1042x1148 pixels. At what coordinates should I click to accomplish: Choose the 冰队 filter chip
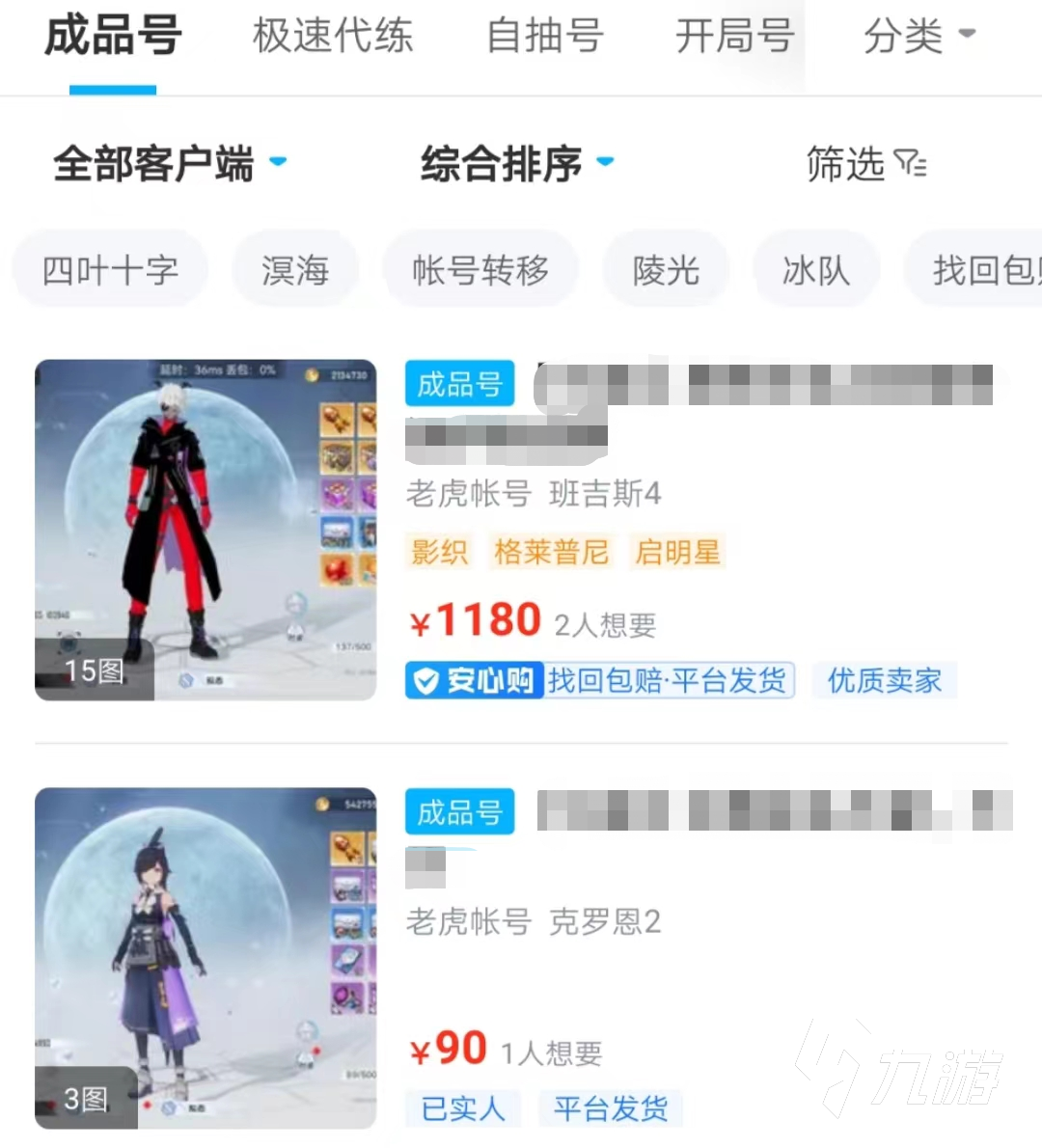pos(816,270)
